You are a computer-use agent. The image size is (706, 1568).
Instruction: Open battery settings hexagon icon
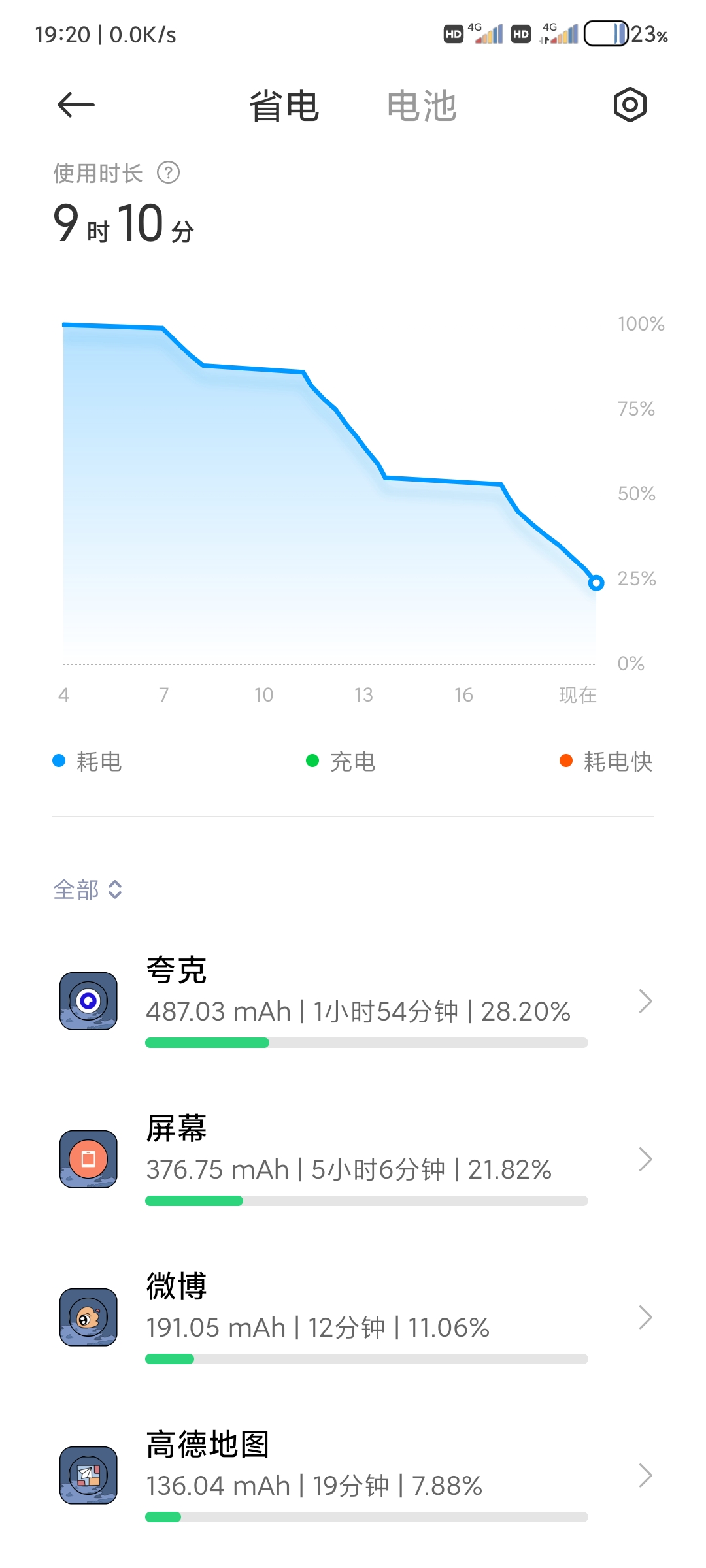click(630, 105)
